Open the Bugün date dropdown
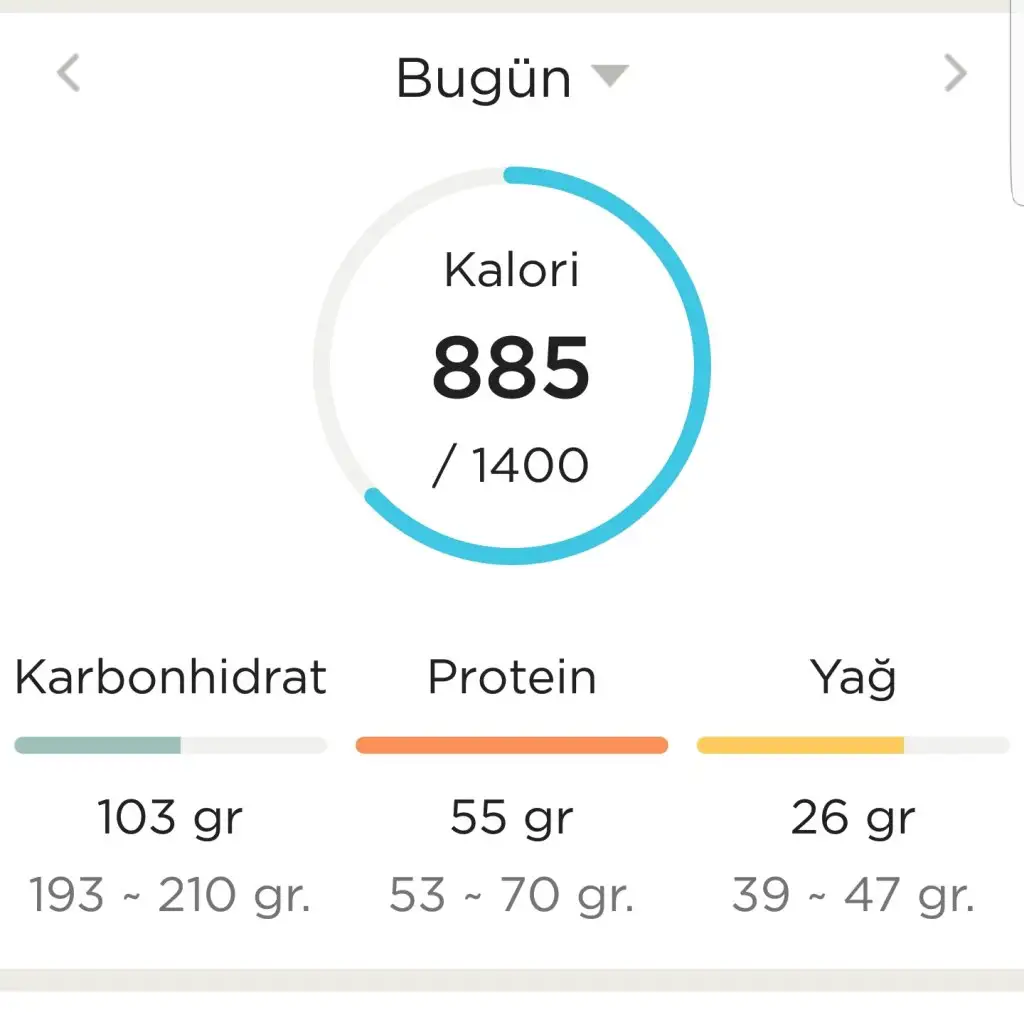Screen dimensions: 1024x1015 point(511,77)
